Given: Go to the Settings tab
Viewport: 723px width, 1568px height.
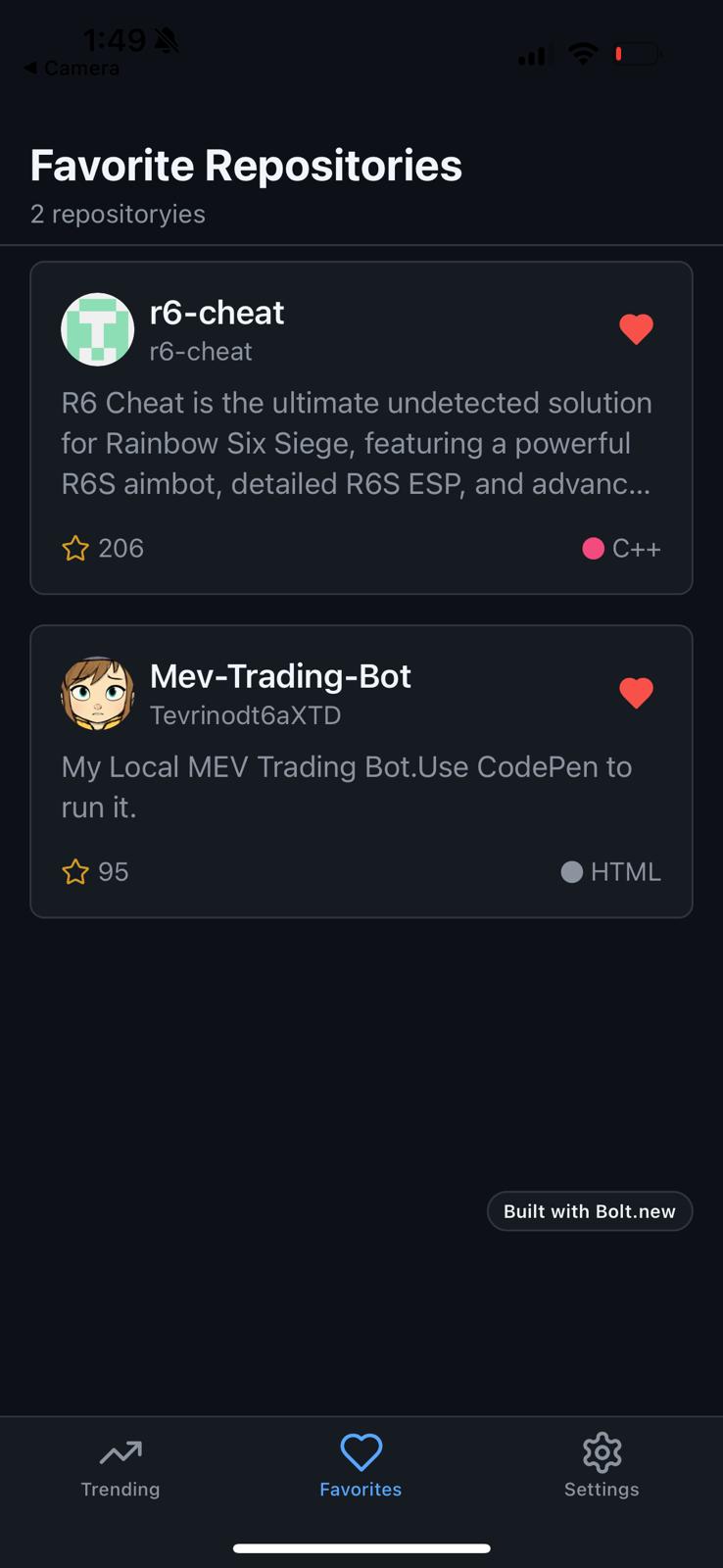Looking at the screenshot, I should 602,1467.
